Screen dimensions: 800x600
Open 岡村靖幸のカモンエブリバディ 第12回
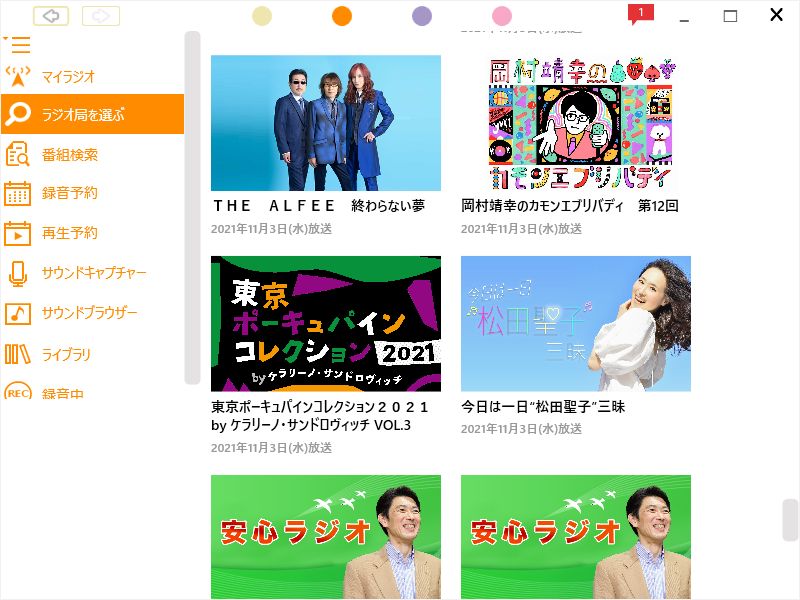(x=575, y=123)
